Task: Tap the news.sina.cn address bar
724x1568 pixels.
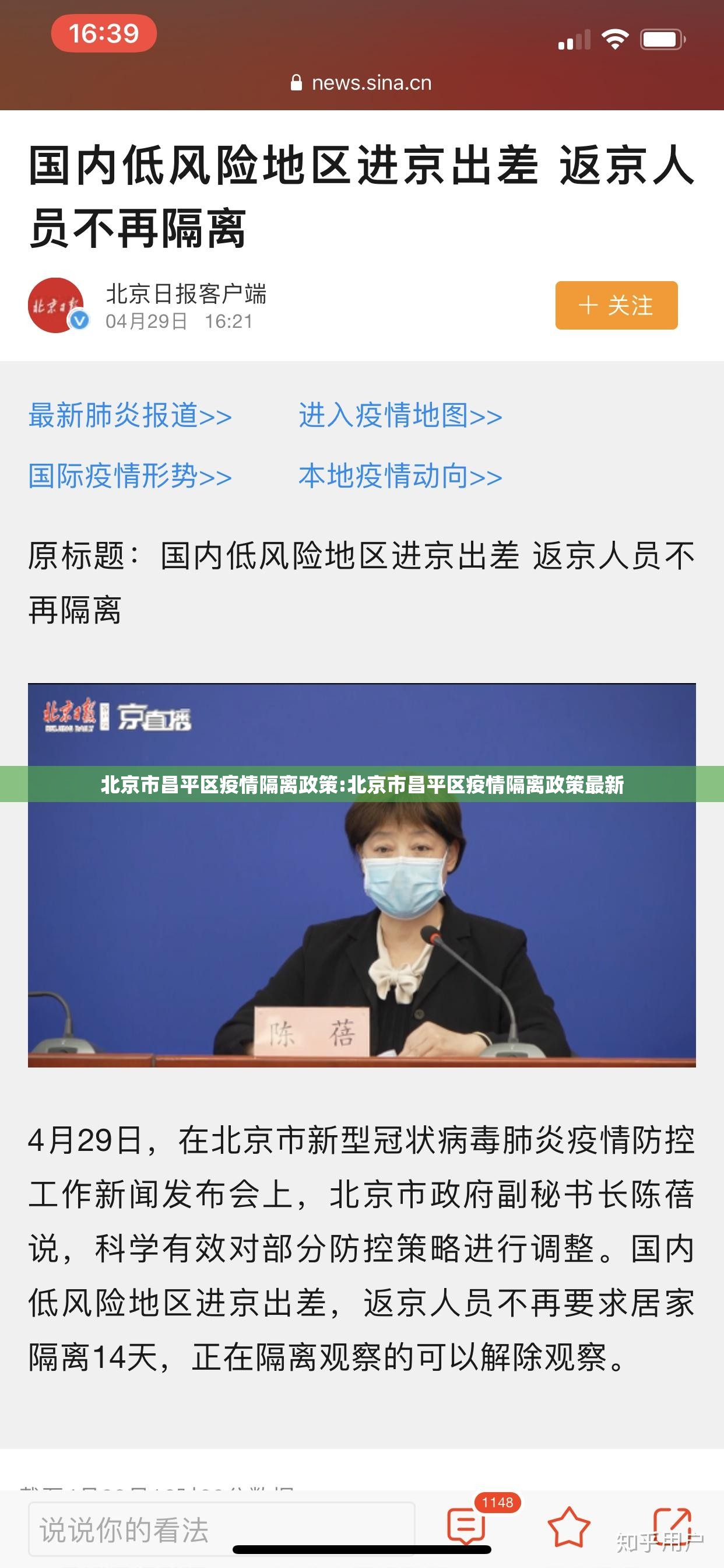Action: tap(362, 83)
